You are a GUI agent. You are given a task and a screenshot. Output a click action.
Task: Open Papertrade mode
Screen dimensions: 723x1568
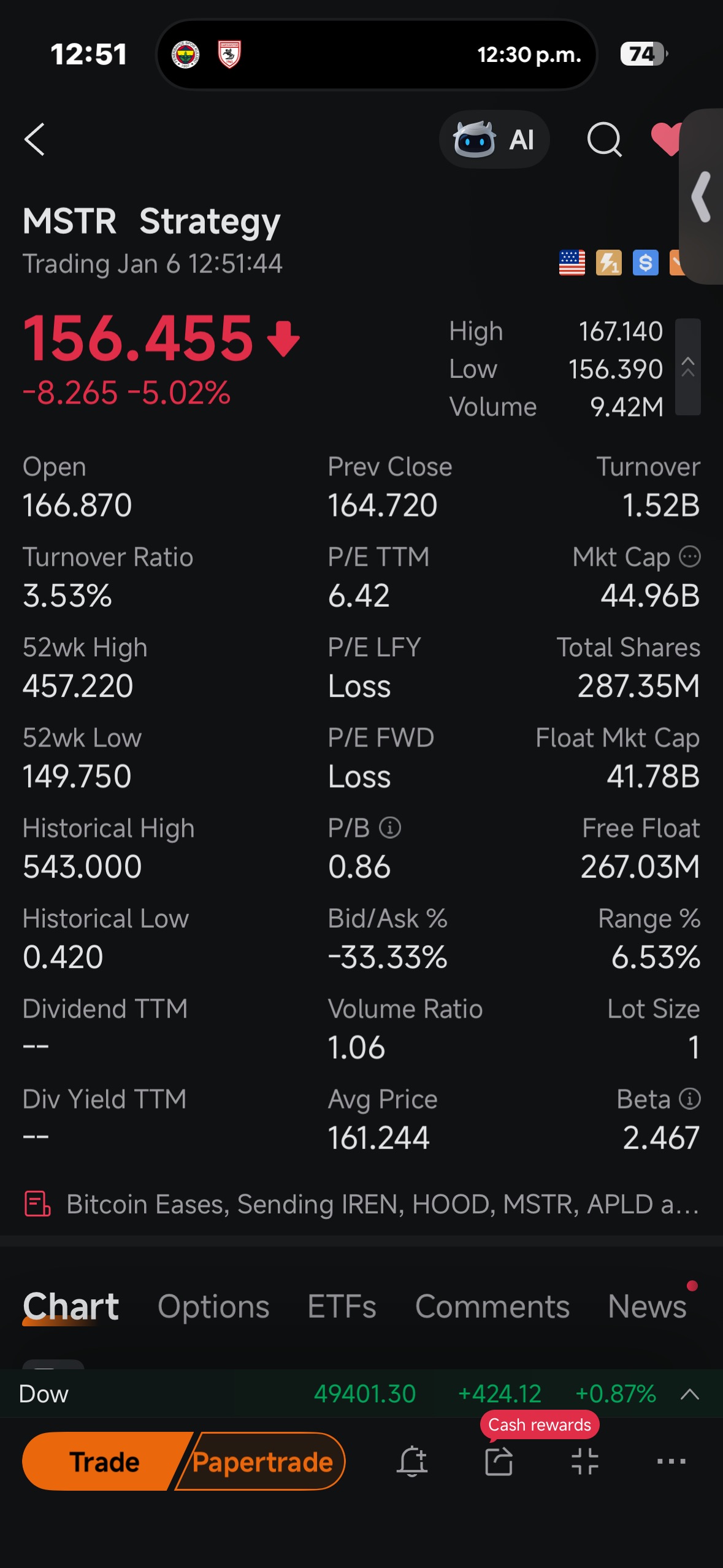point(262,1462)
